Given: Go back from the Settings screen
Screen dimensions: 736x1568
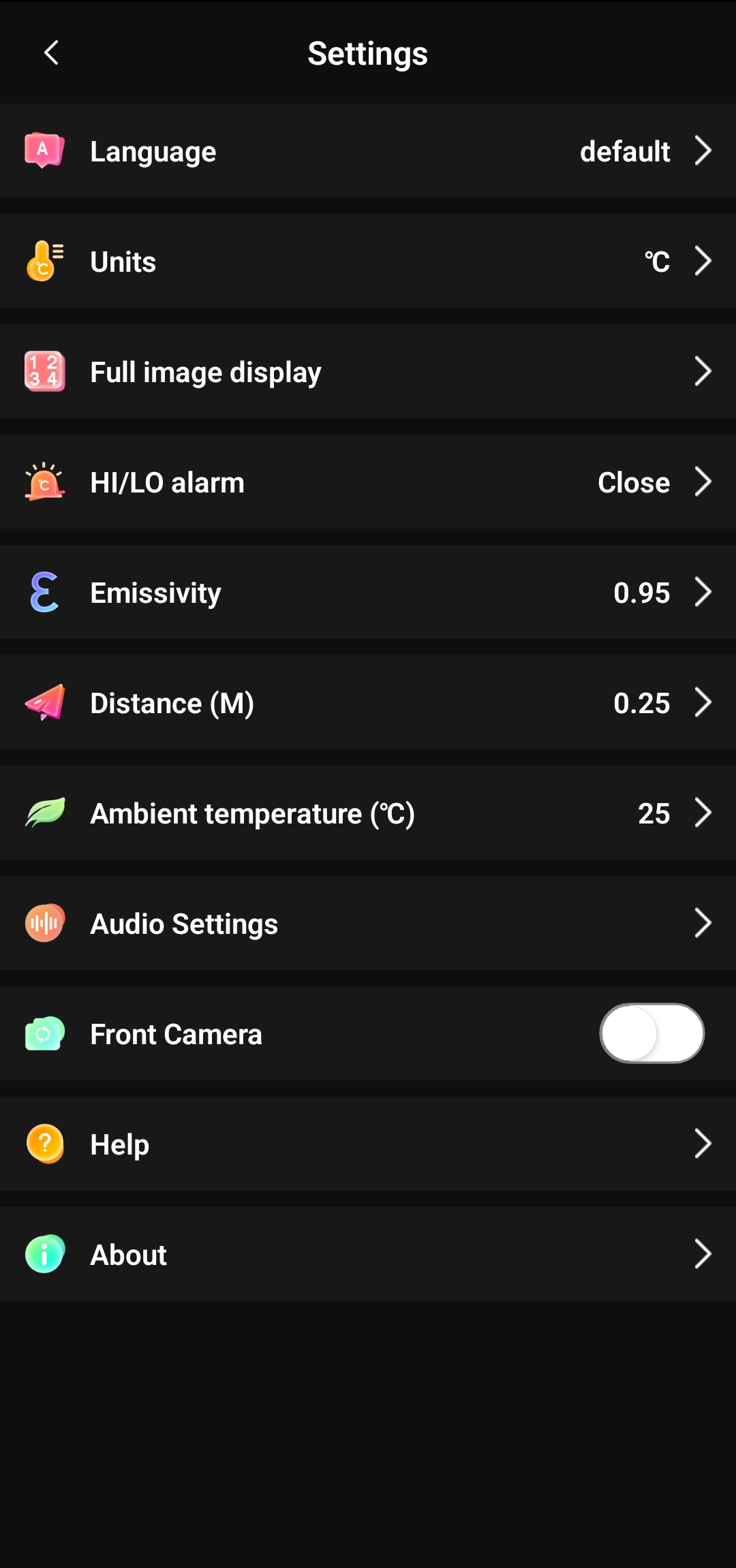Looking at the screenshot, I should pos(51,52).
